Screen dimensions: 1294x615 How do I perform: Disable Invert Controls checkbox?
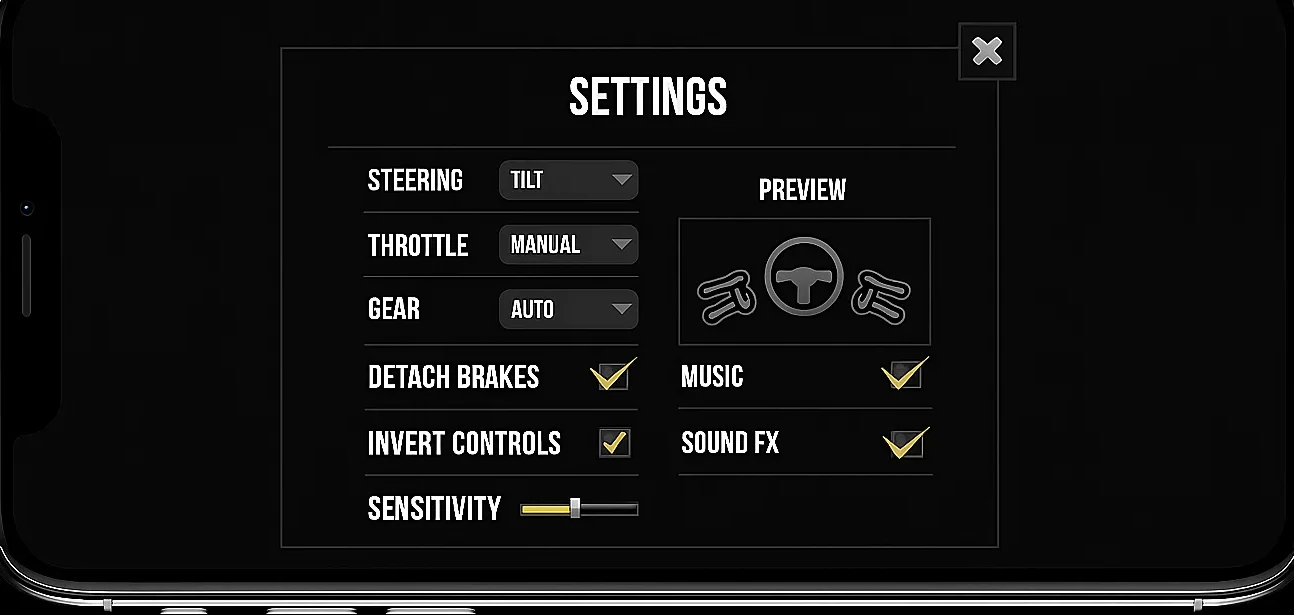(x=614, y=442)
